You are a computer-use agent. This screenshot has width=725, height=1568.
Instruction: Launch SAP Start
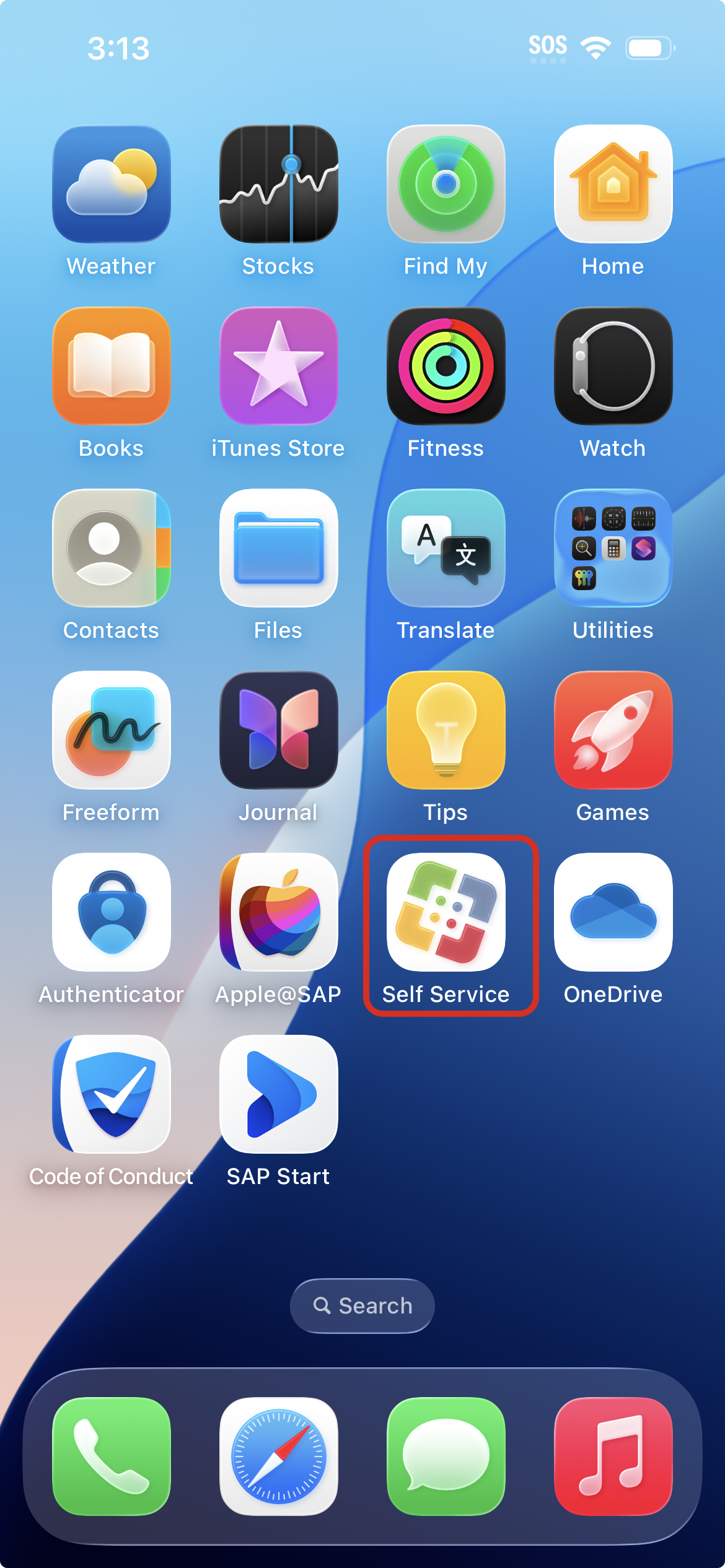click(279, 1094)
